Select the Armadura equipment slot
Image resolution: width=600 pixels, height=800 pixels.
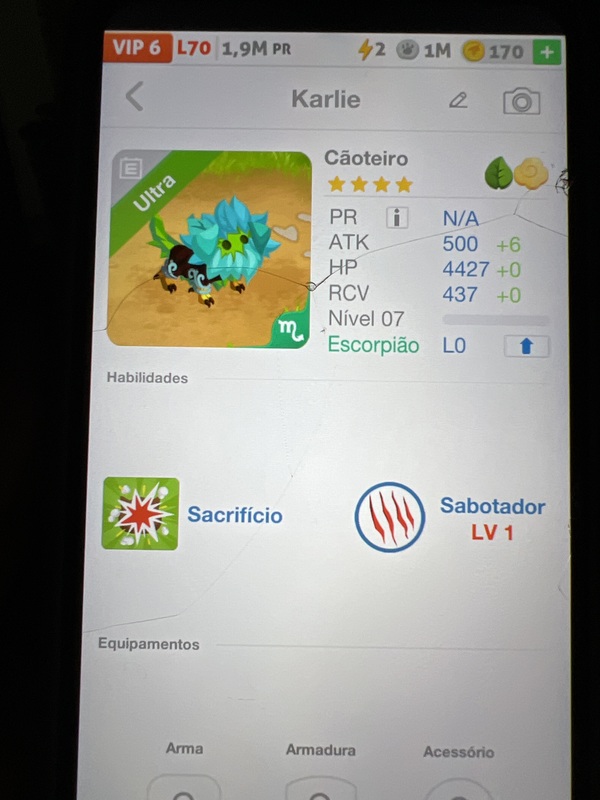320,785
